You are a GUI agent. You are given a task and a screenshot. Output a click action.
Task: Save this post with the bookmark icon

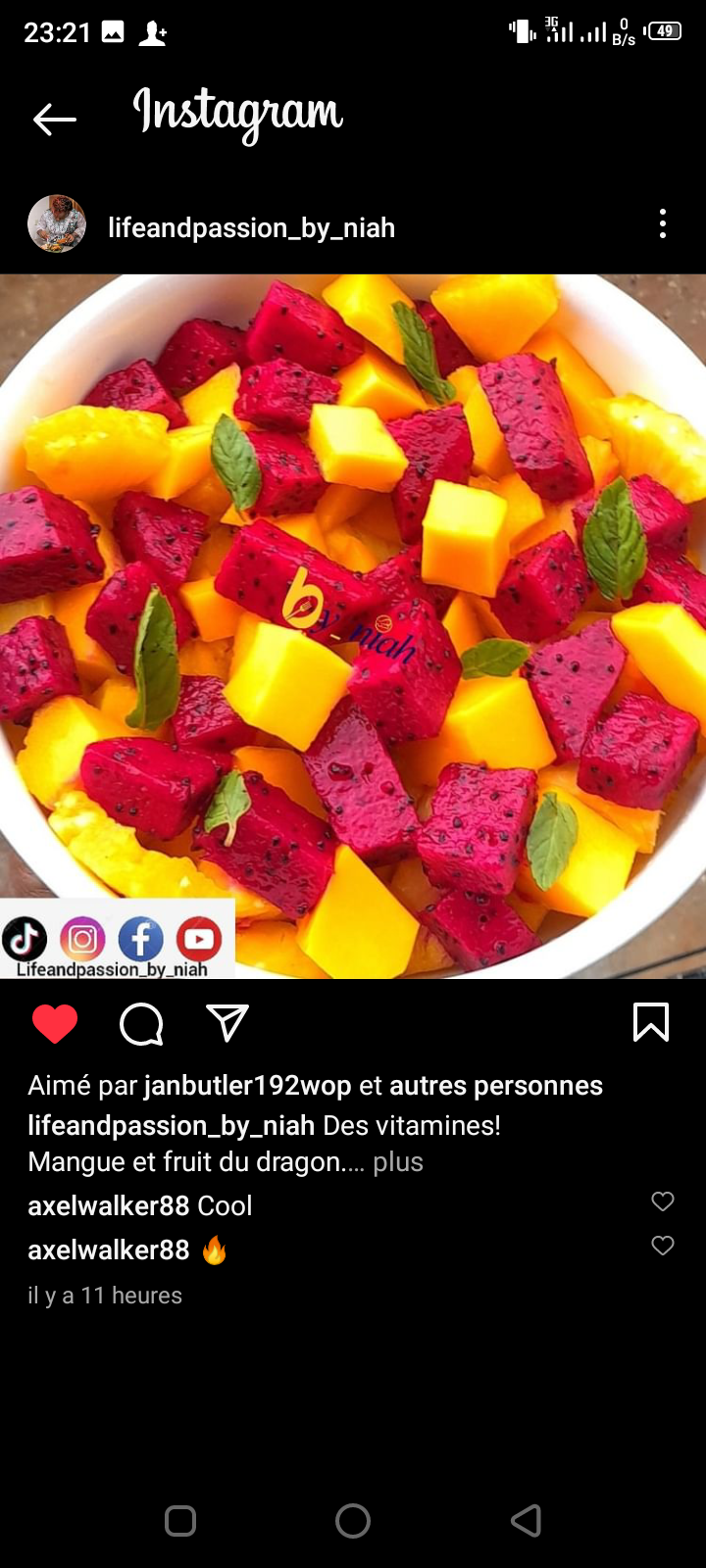[x=651, y=1022]
